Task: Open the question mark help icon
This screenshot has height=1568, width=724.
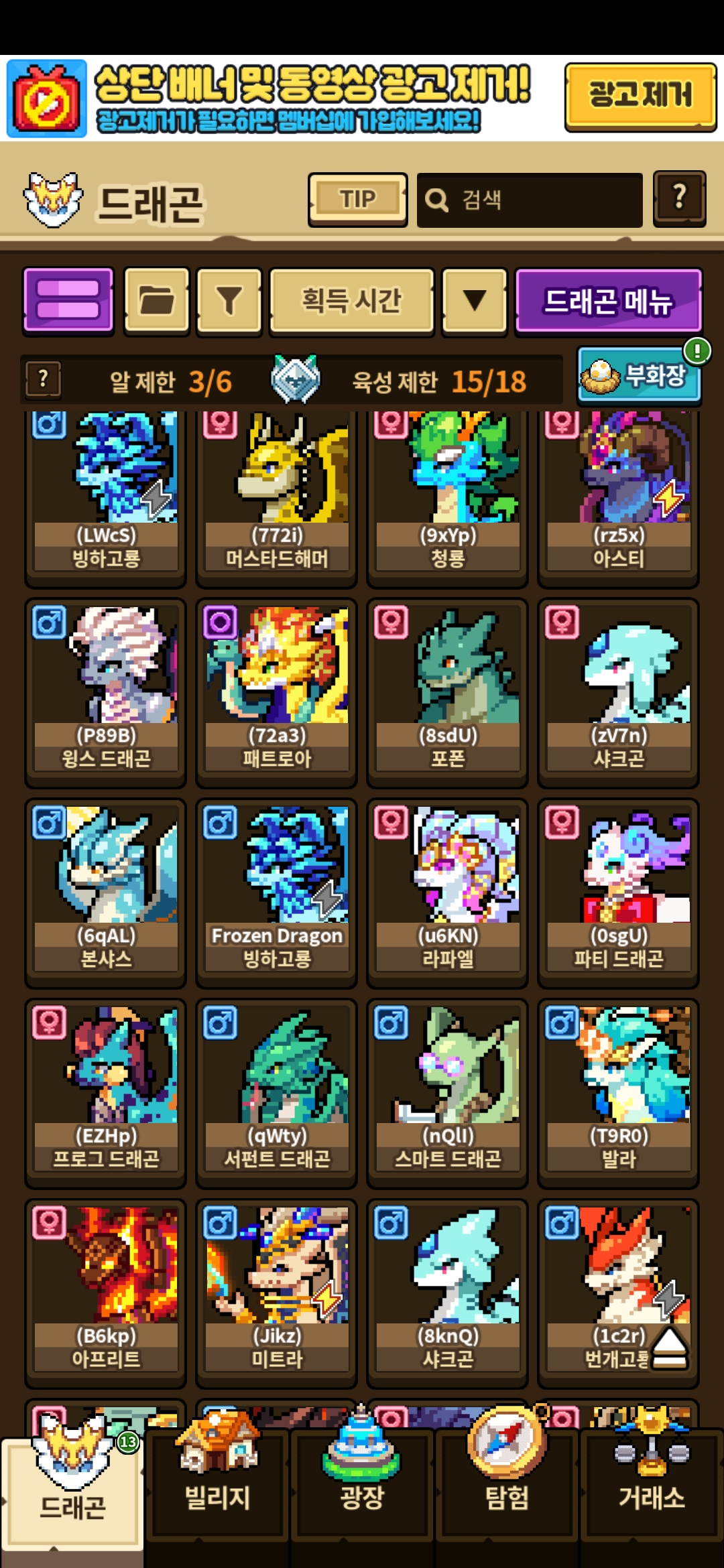Action: [x=679, y=199]
